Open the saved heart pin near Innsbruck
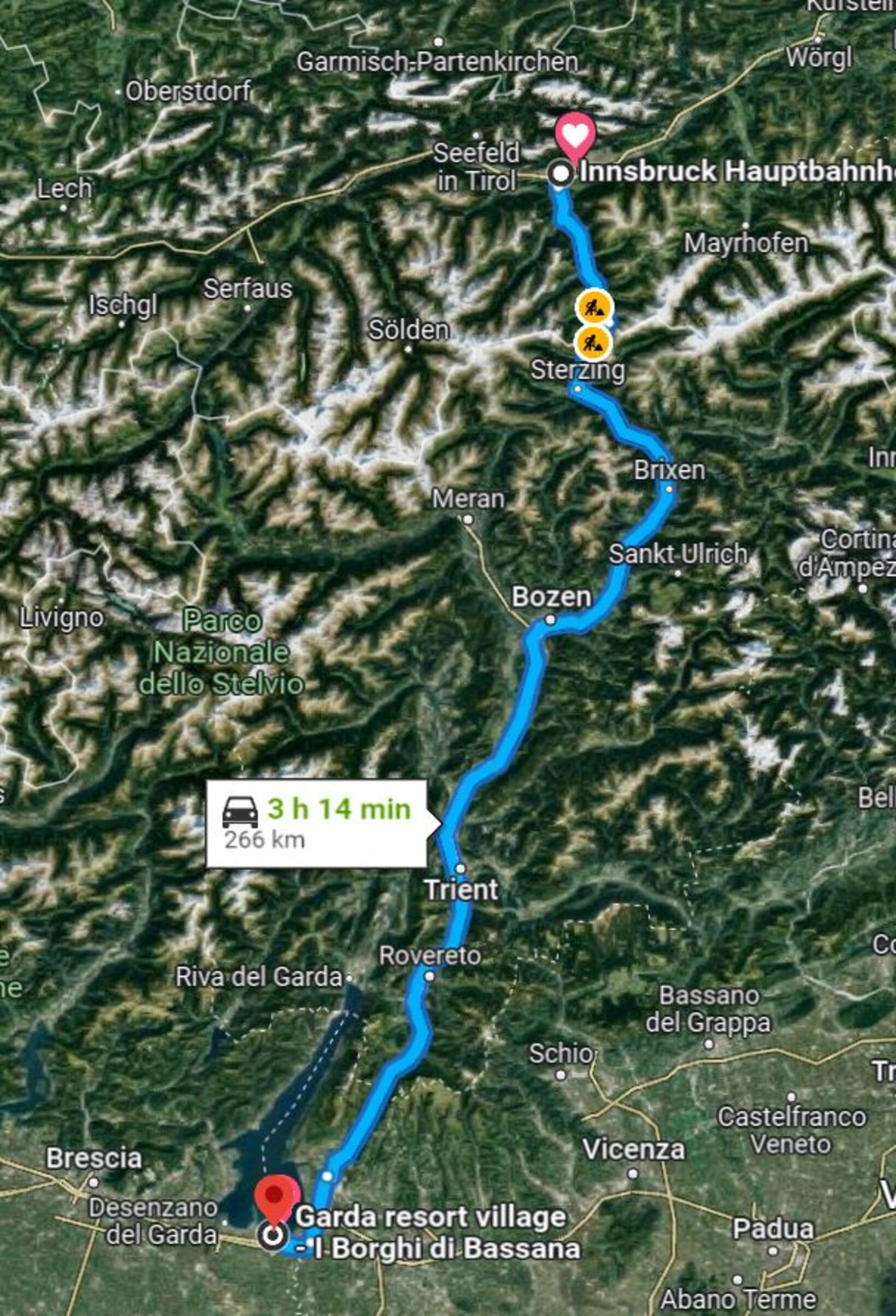The image size is (896, 1316). tap(574, 134)
